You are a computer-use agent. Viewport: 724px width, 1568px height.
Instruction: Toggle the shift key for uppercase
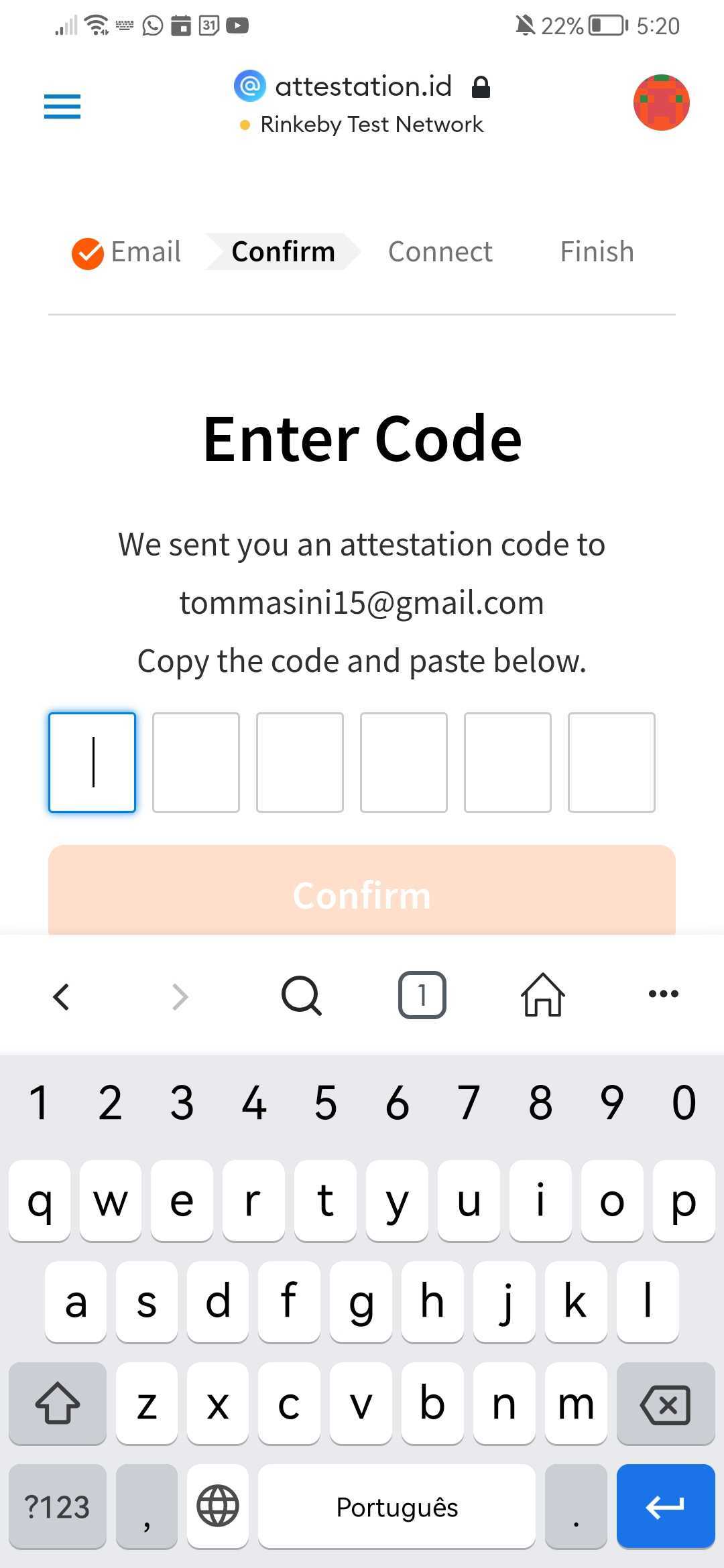pos(58,1404)
